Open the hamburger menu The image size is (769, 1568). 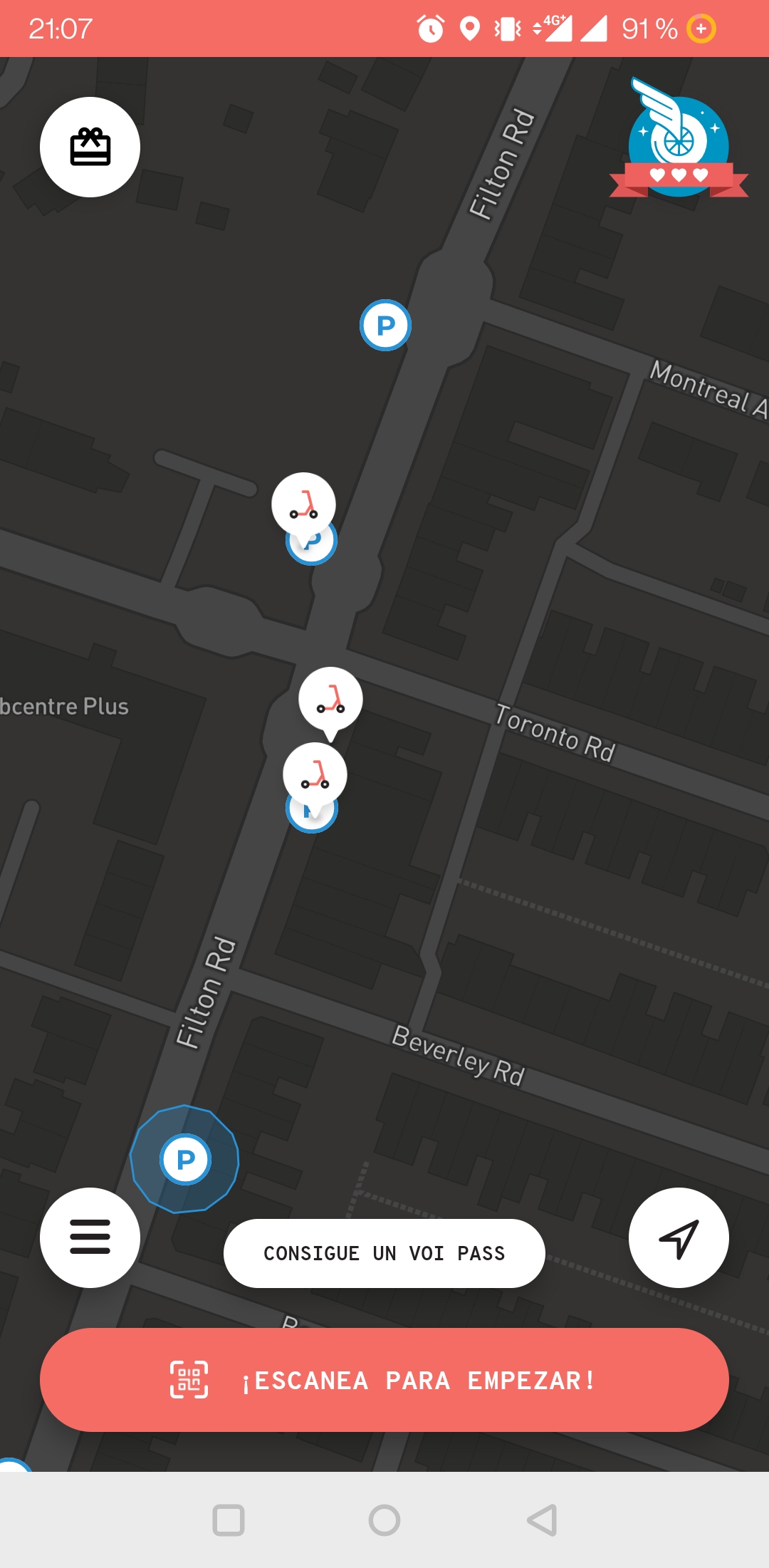(x=90, y=1237)
